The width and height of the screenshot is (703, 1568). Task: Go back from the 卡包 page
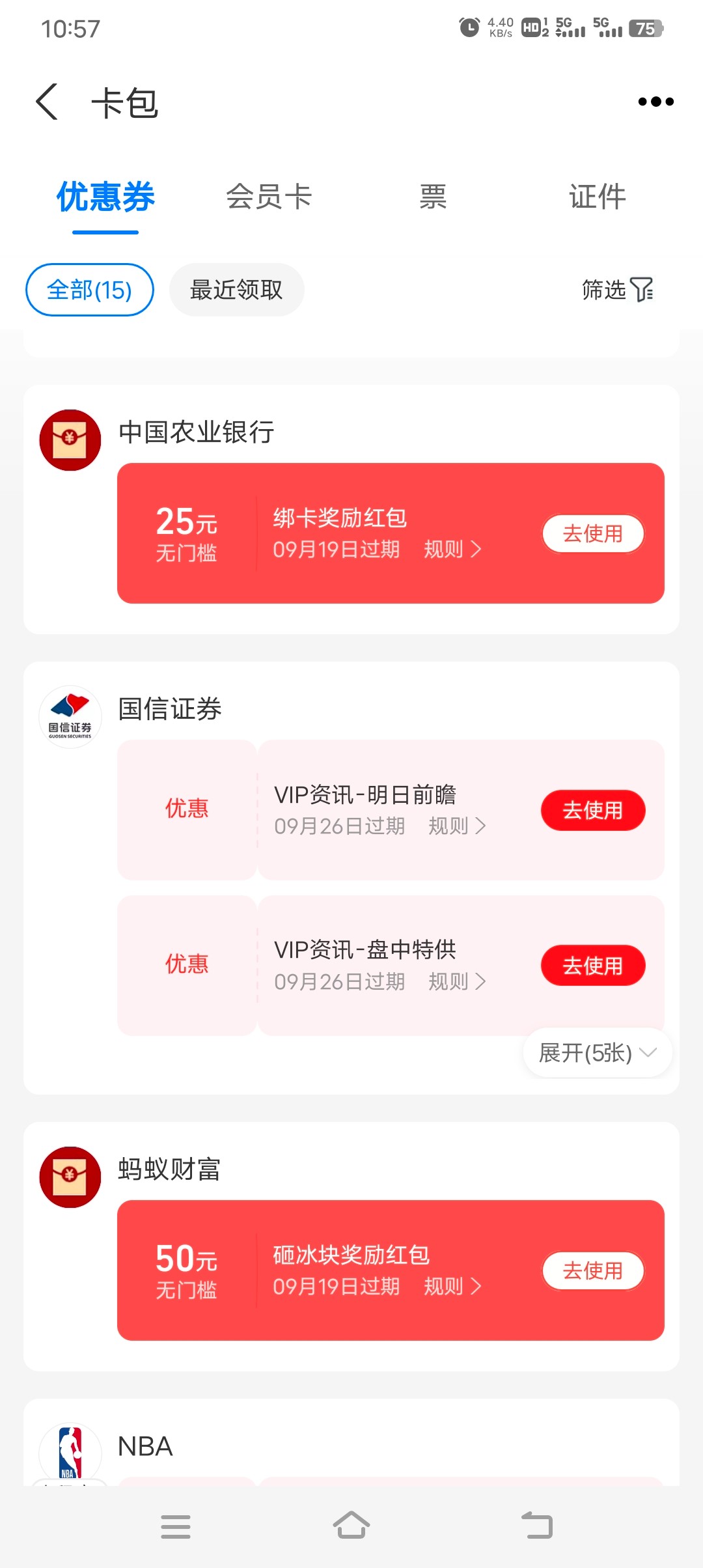pos(47,102)
